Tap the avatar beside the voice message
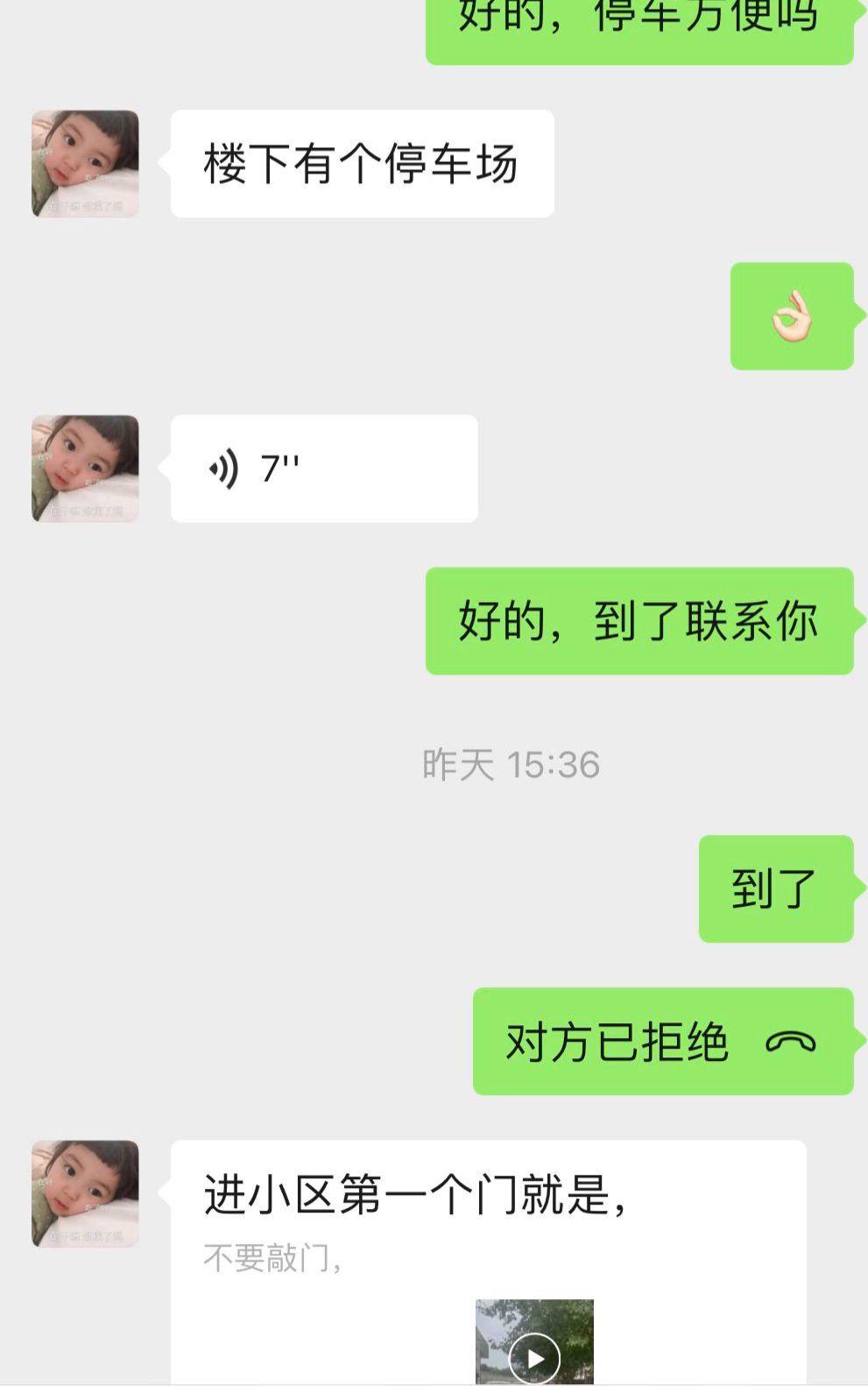The image size is (868, 1386). pos(85,469)
